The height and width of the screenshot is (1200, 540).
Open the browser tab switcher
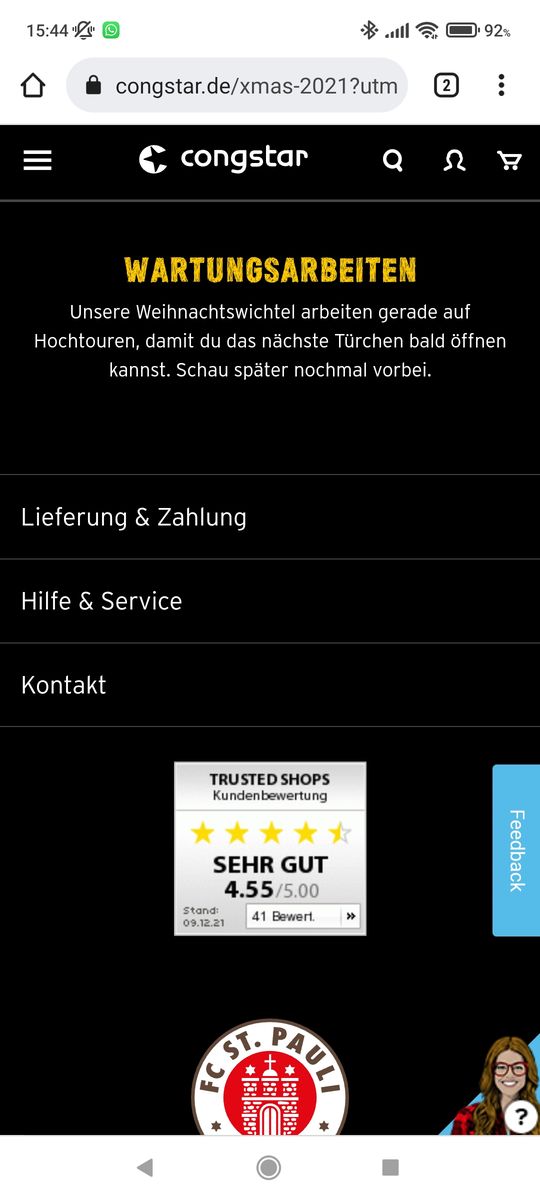click(x=446, y=86)
